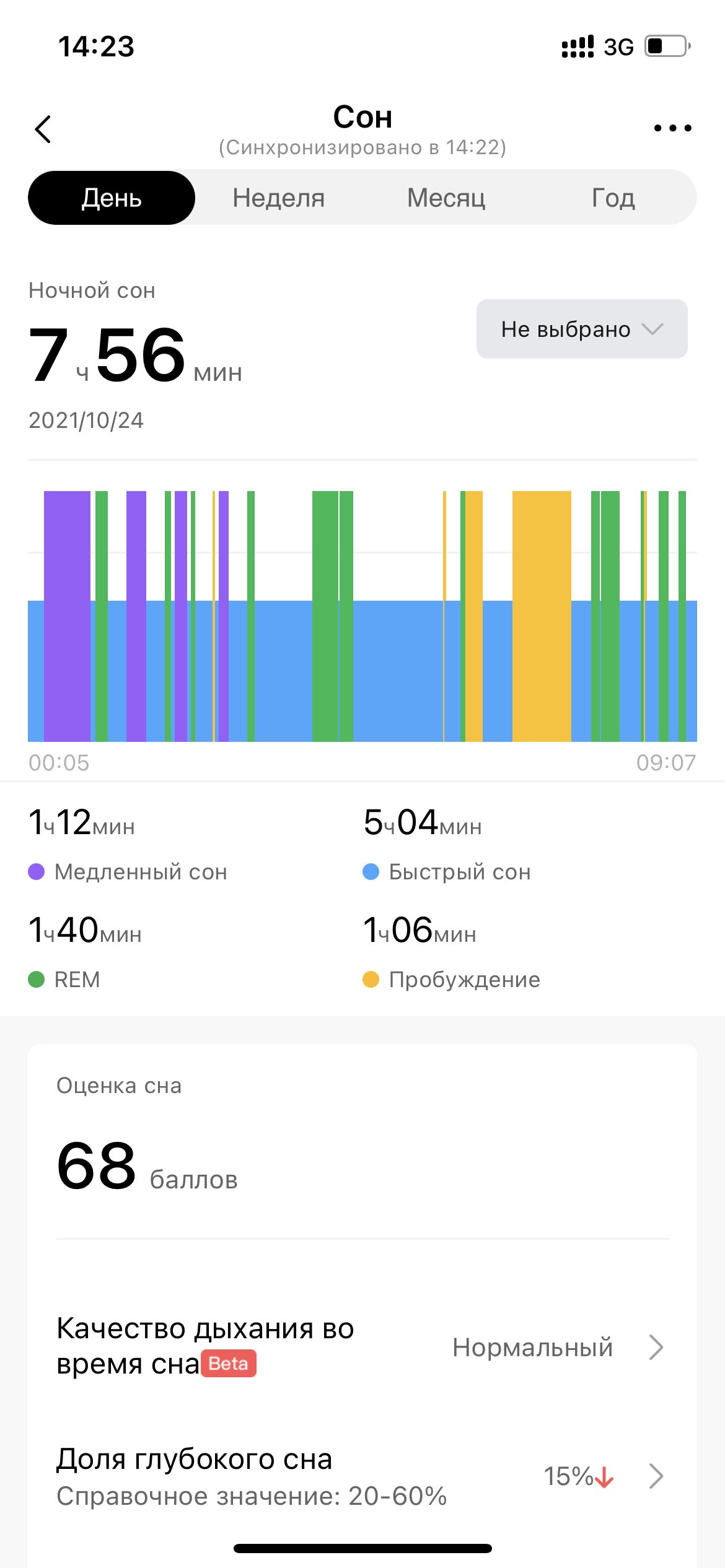Screen dimensions: 725x1568
Task: Open Качество дыхания во время сна details
Action: pyautogui.click(x=362, y=1346)
